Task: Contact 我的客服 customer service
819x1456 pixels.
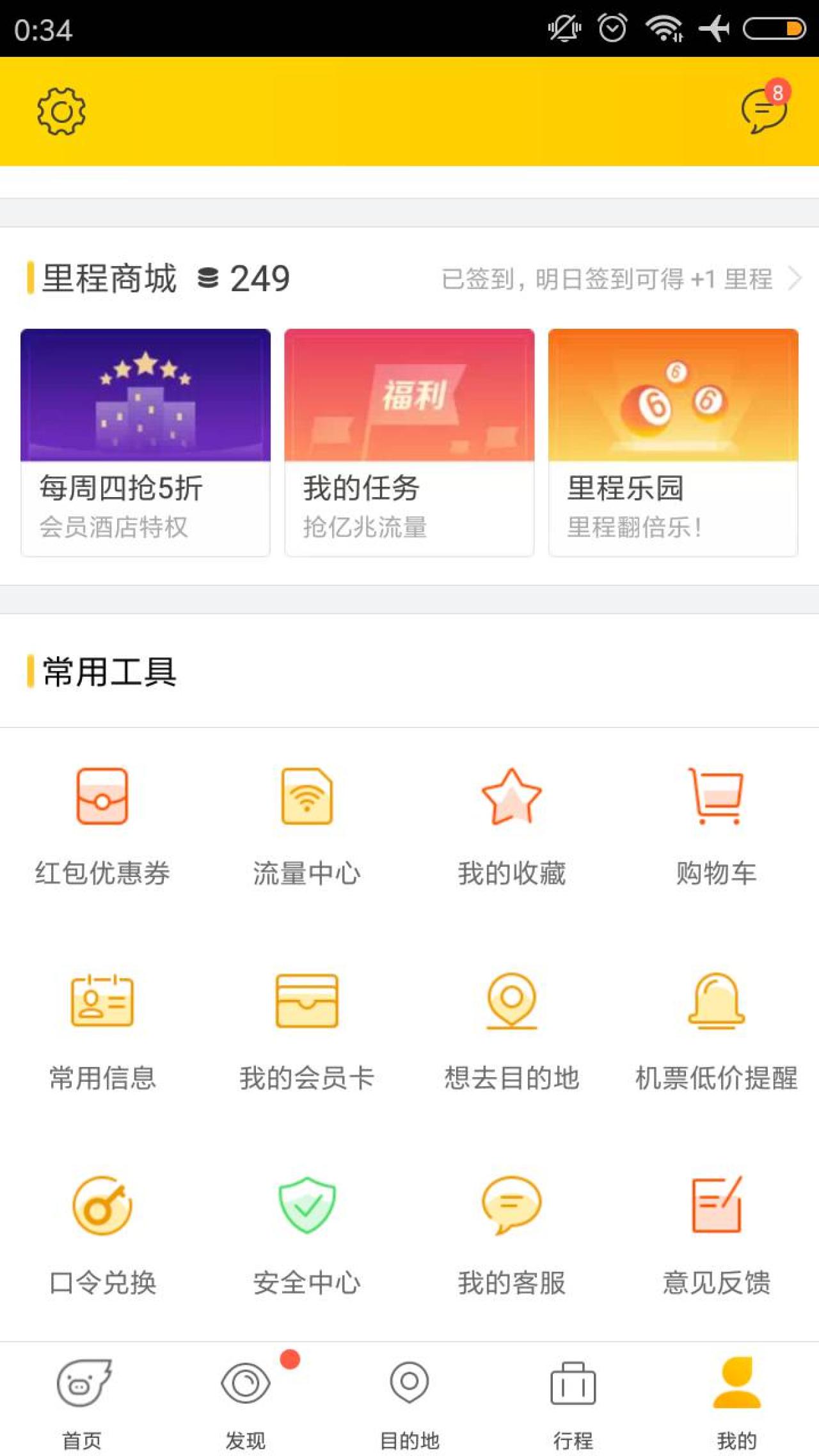Action: click(x=512, y=1235)
